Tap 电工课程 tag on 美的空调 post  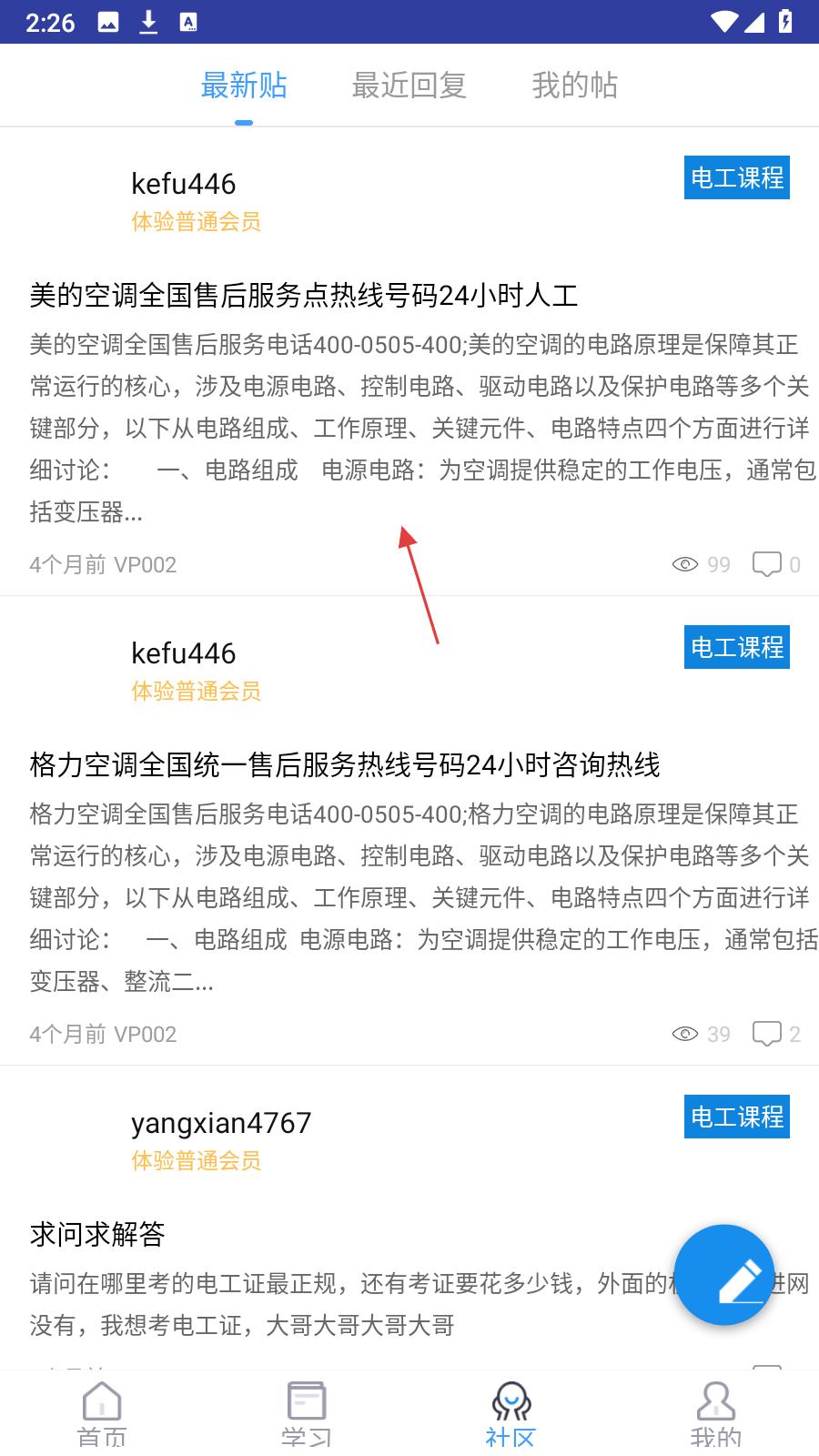(x=736, y=177)
